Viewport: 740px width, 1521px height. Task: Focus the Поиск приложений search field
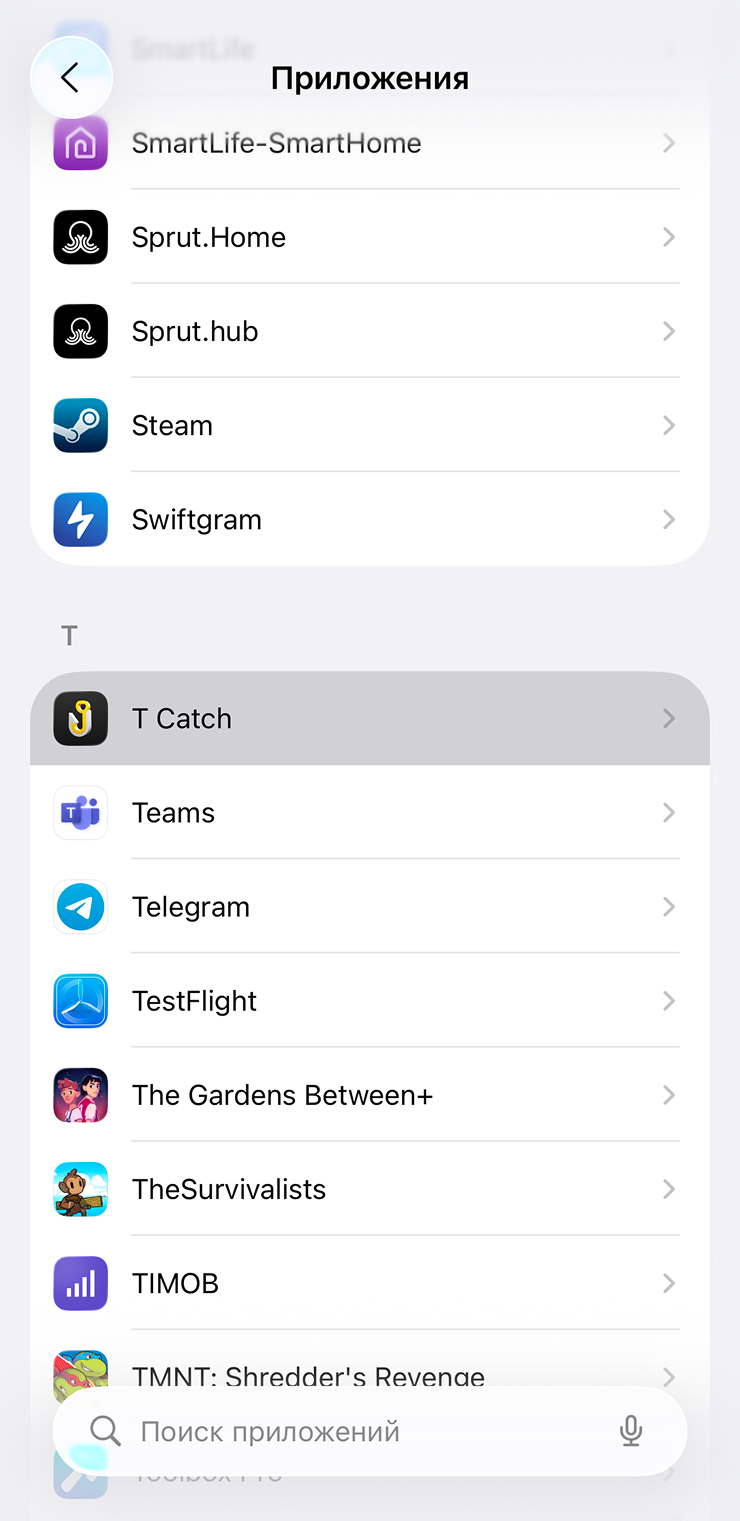point(340,1431)
